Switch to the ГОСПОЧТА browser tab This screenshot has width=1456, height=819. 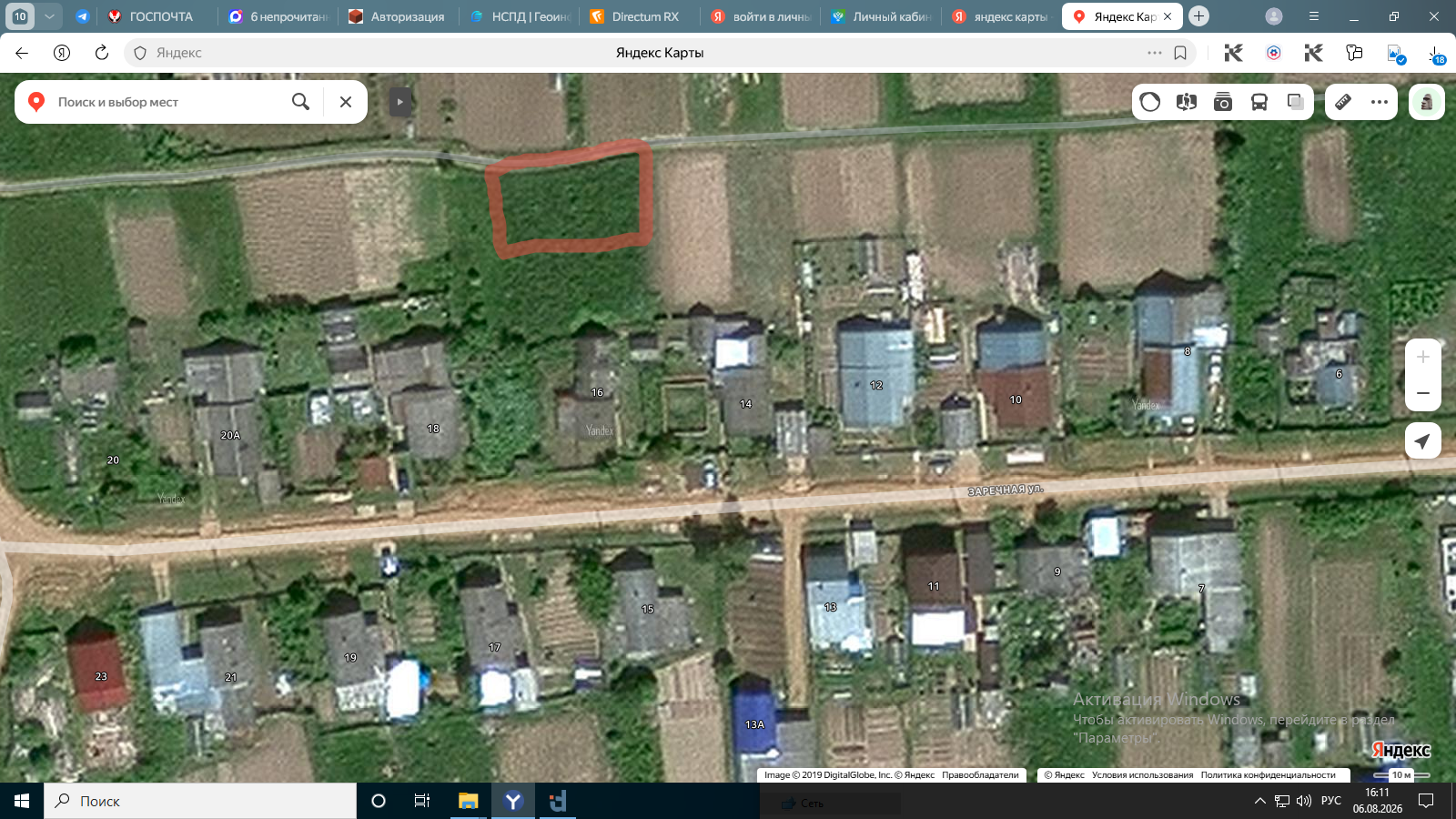pyautogui.click(x=150, y=16)
